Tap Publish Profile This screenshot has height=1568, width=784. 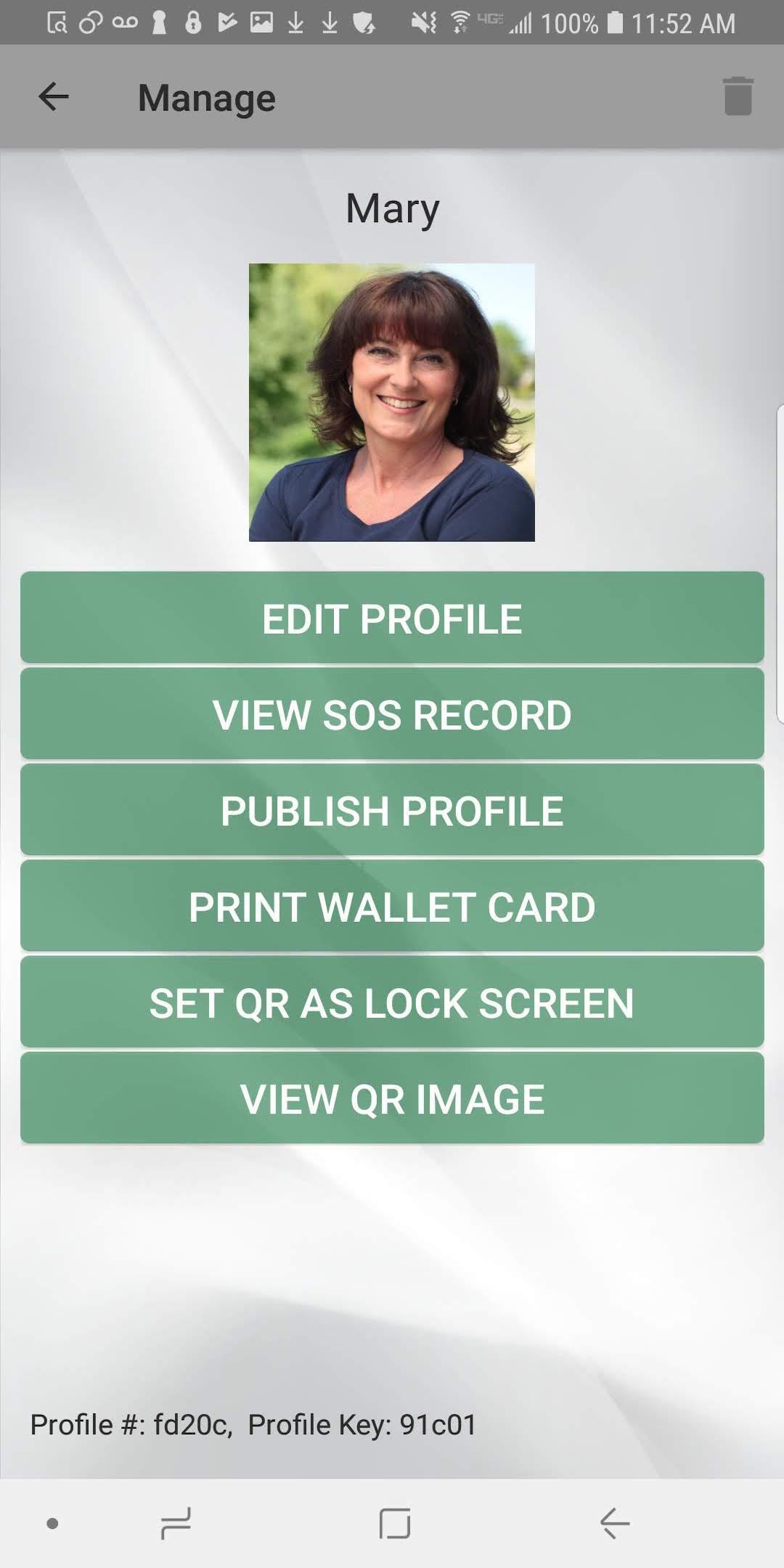click(x=392, y=810)
